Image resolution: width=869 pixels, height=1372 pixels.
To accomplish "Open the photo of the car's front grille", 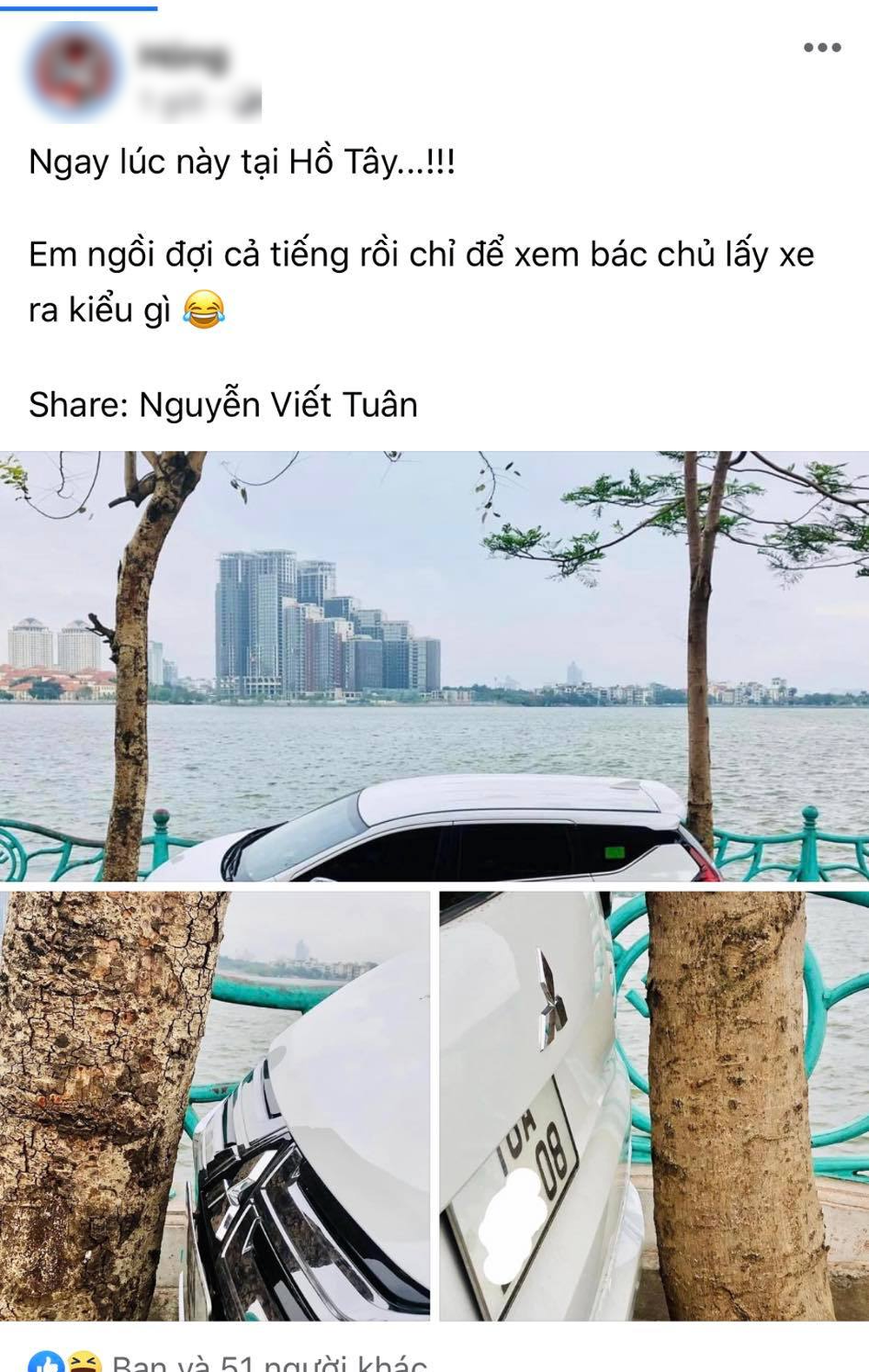I will coord(215,1105).
